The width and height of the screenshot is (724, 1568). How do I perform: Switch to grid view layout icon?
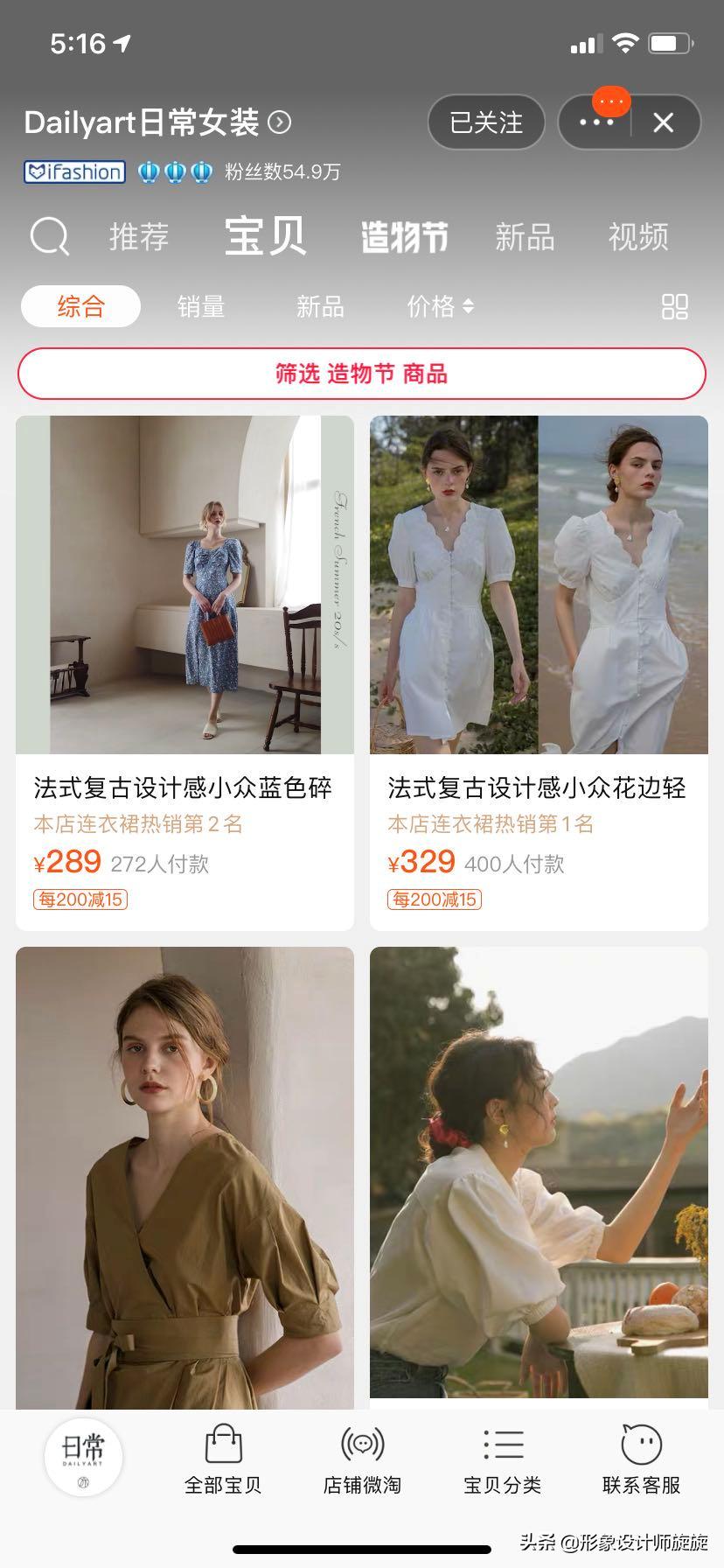click(674, 306)
